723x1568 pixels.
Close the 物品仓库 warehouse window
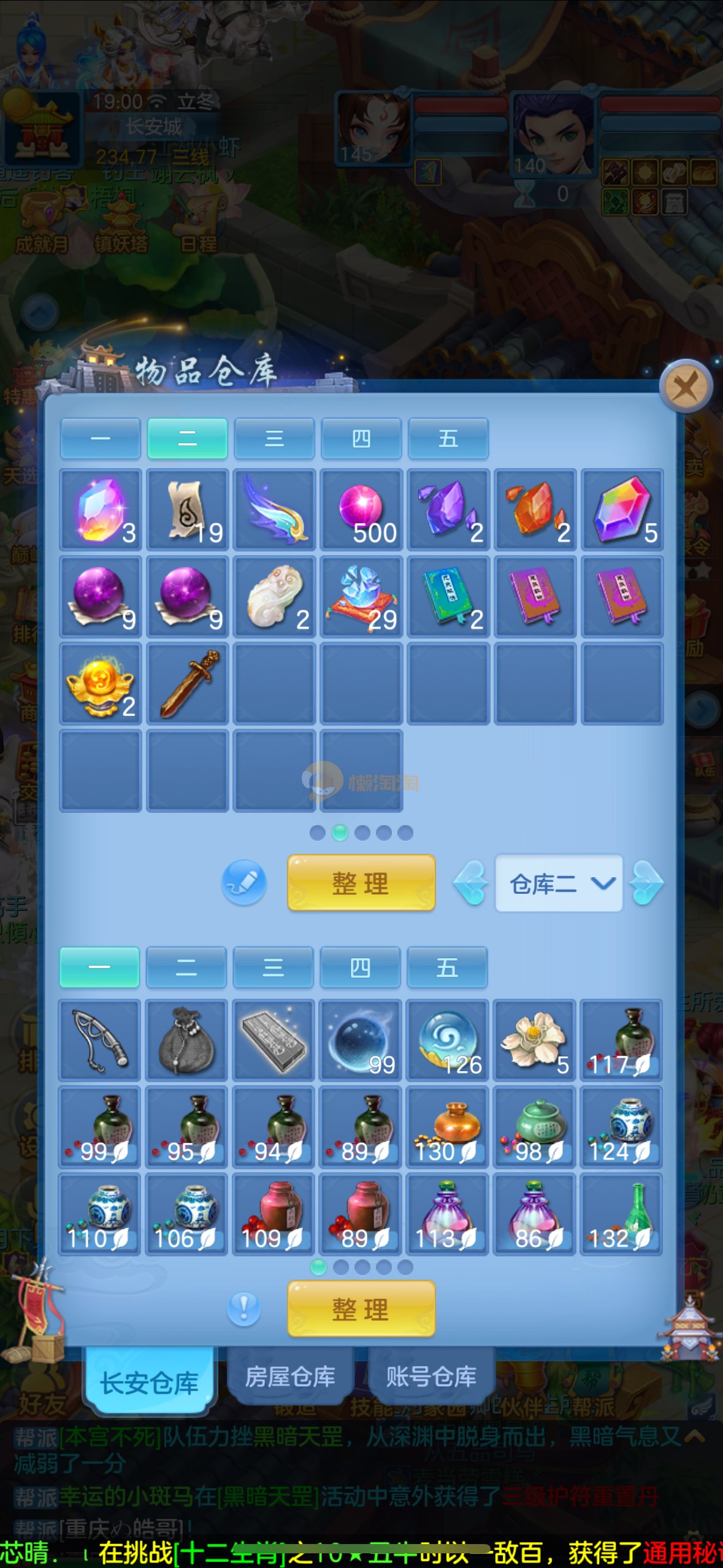coord(686,387)
